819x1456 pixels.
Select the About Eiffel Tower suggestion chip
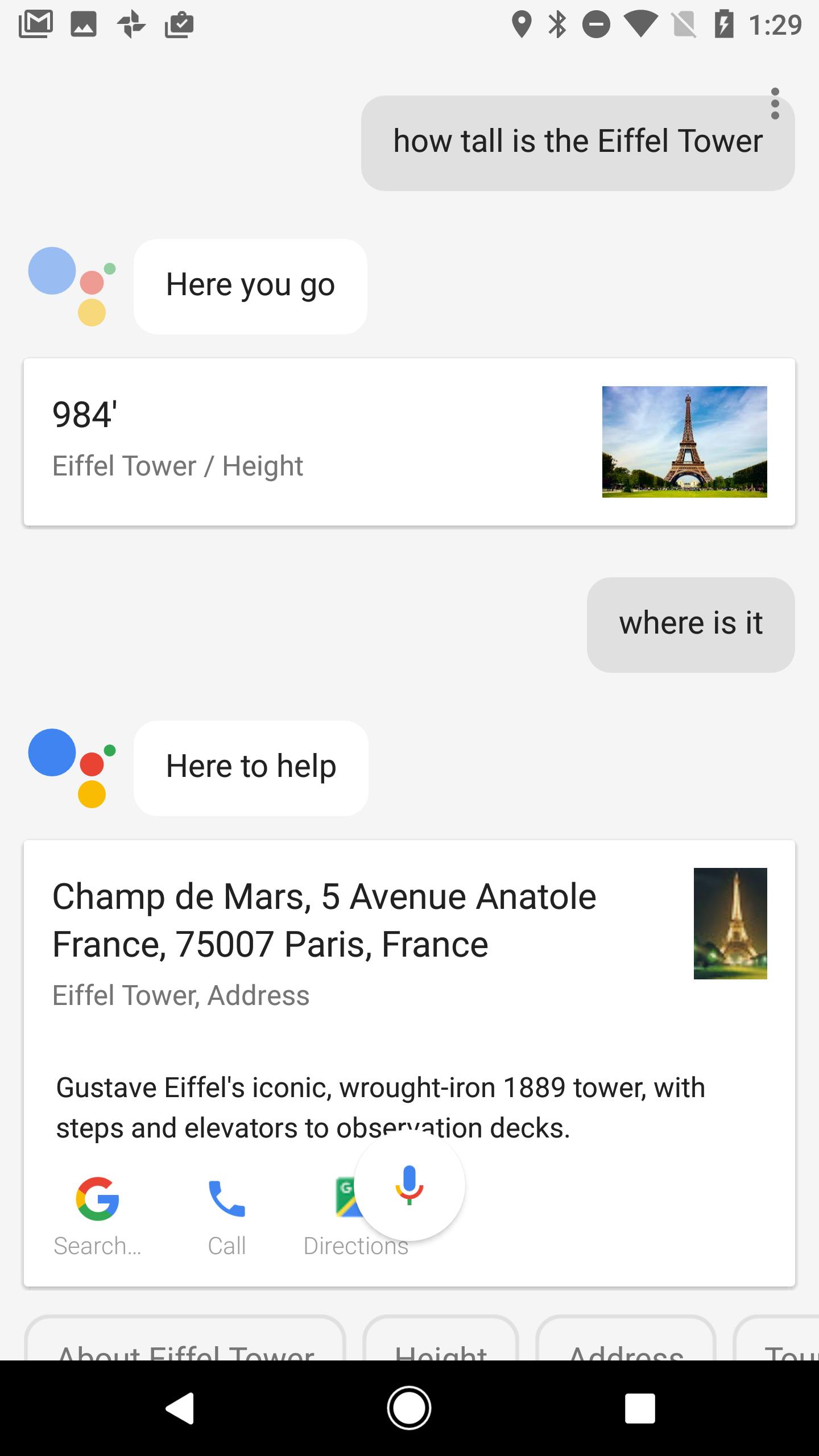point(185,1342)
